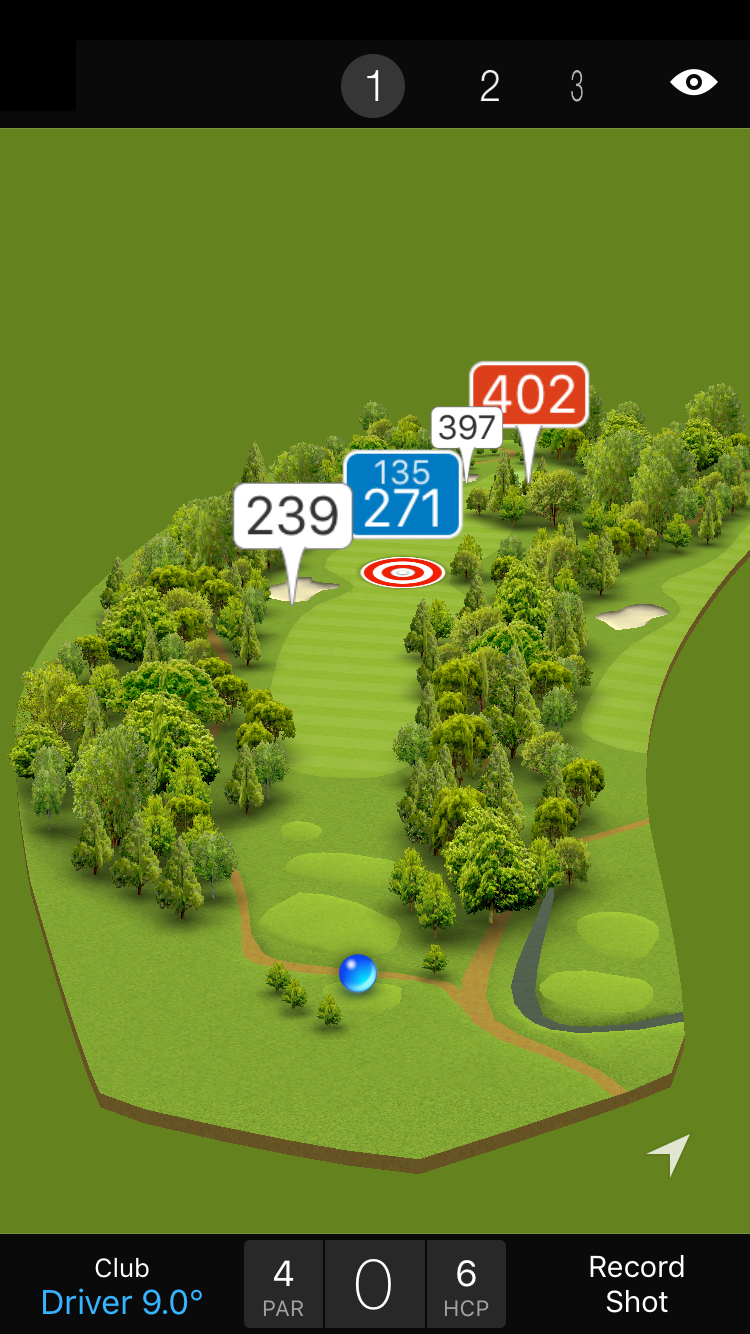The width and height of the screenshot is (750, 1334).
Task: Select the red 402 distance marker
Action: click(x=529, y=395)
